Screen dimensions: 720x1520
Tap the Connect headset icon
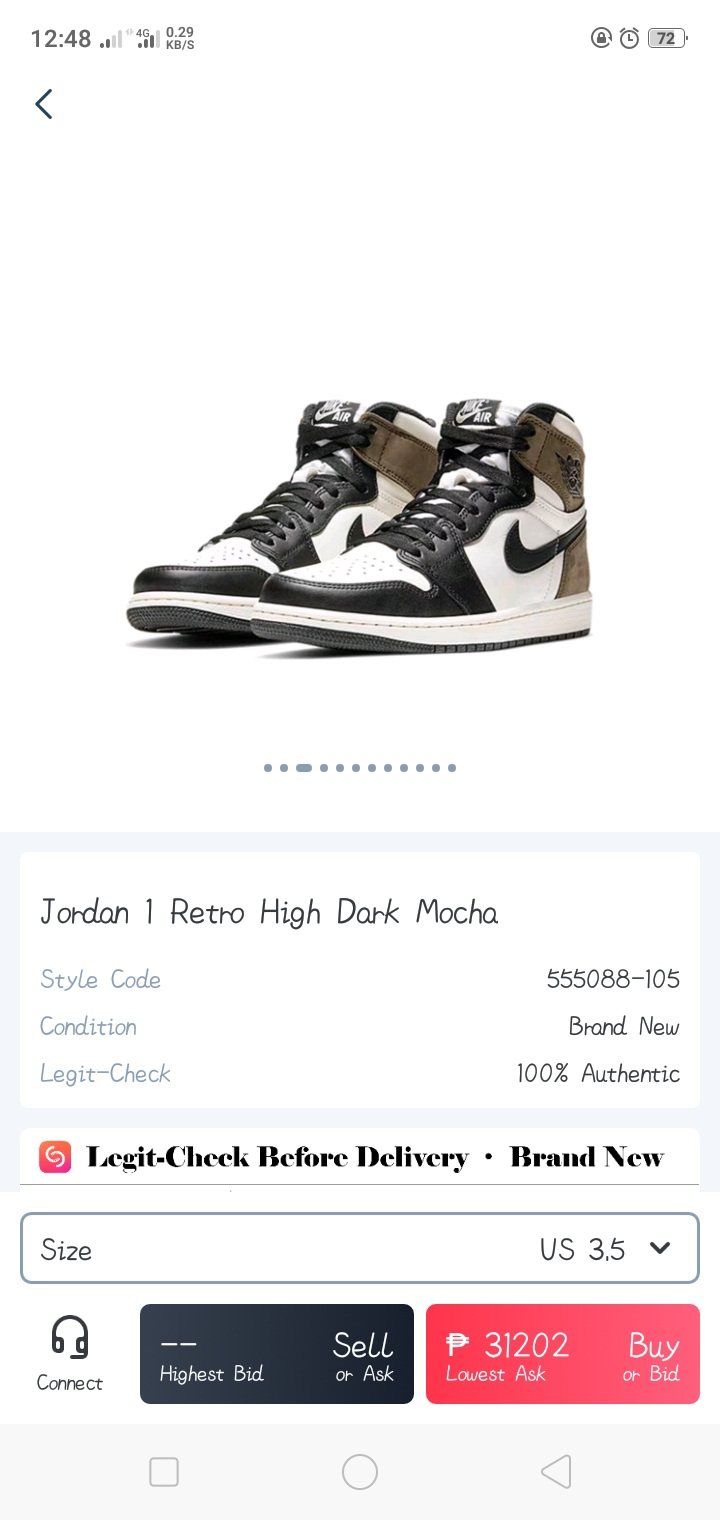coord(70,1339)
